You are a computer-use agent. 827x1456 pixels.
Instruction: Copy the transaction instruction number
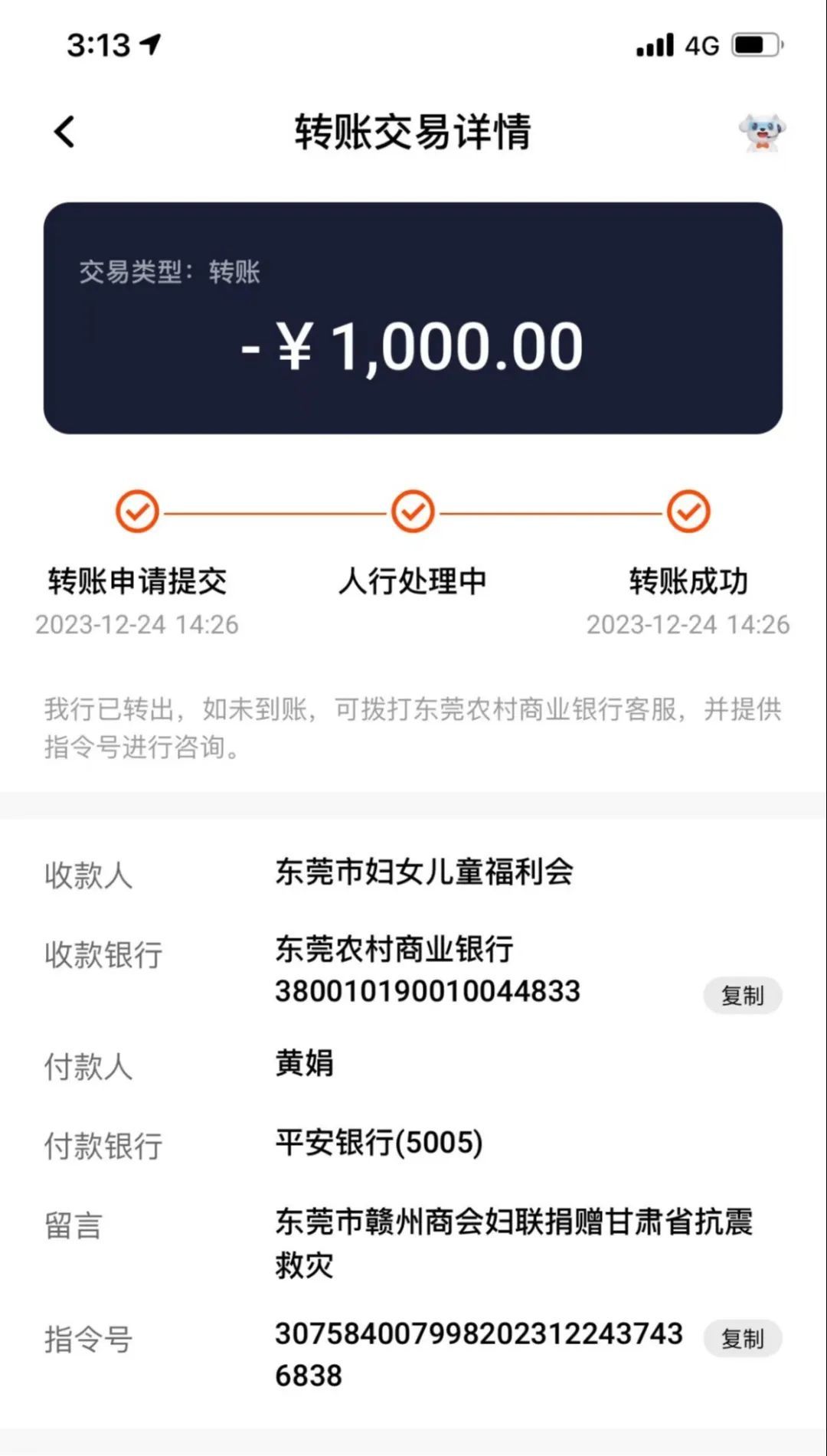click(x=742, y=1339)
